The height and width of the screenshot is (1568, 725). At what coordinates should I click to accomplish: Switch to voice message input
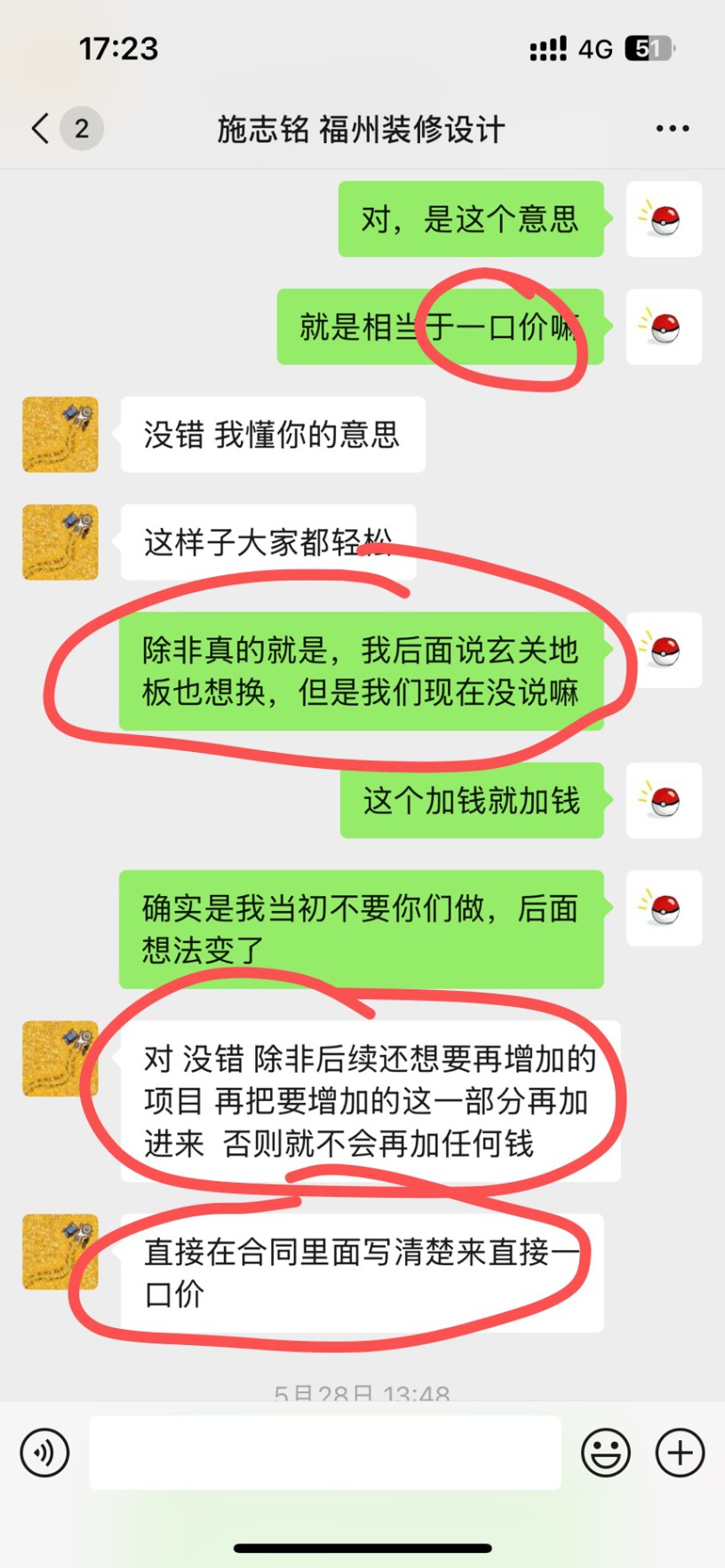coord(44,1453)
